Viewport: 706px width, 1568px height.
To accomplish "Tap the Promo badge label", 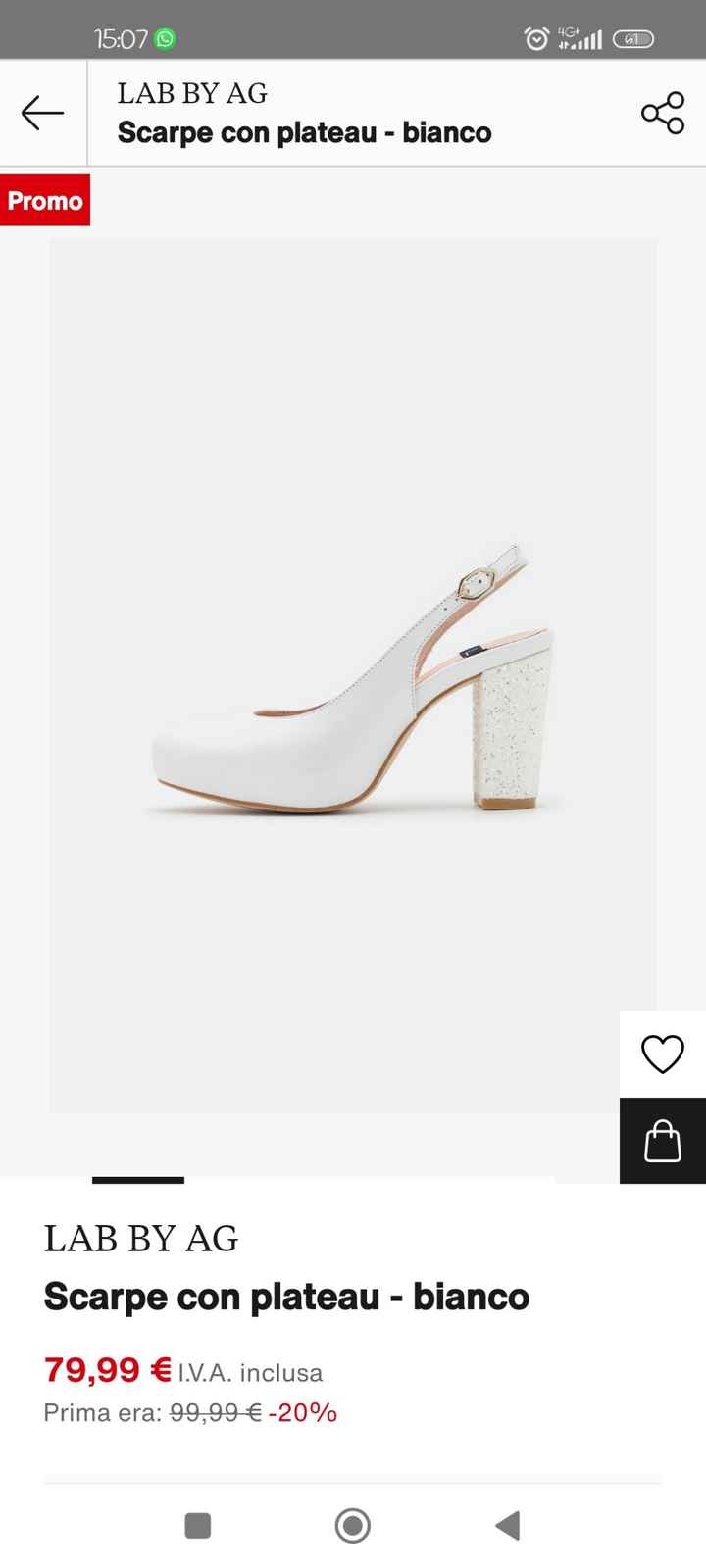I will click(x=44, y=201).
